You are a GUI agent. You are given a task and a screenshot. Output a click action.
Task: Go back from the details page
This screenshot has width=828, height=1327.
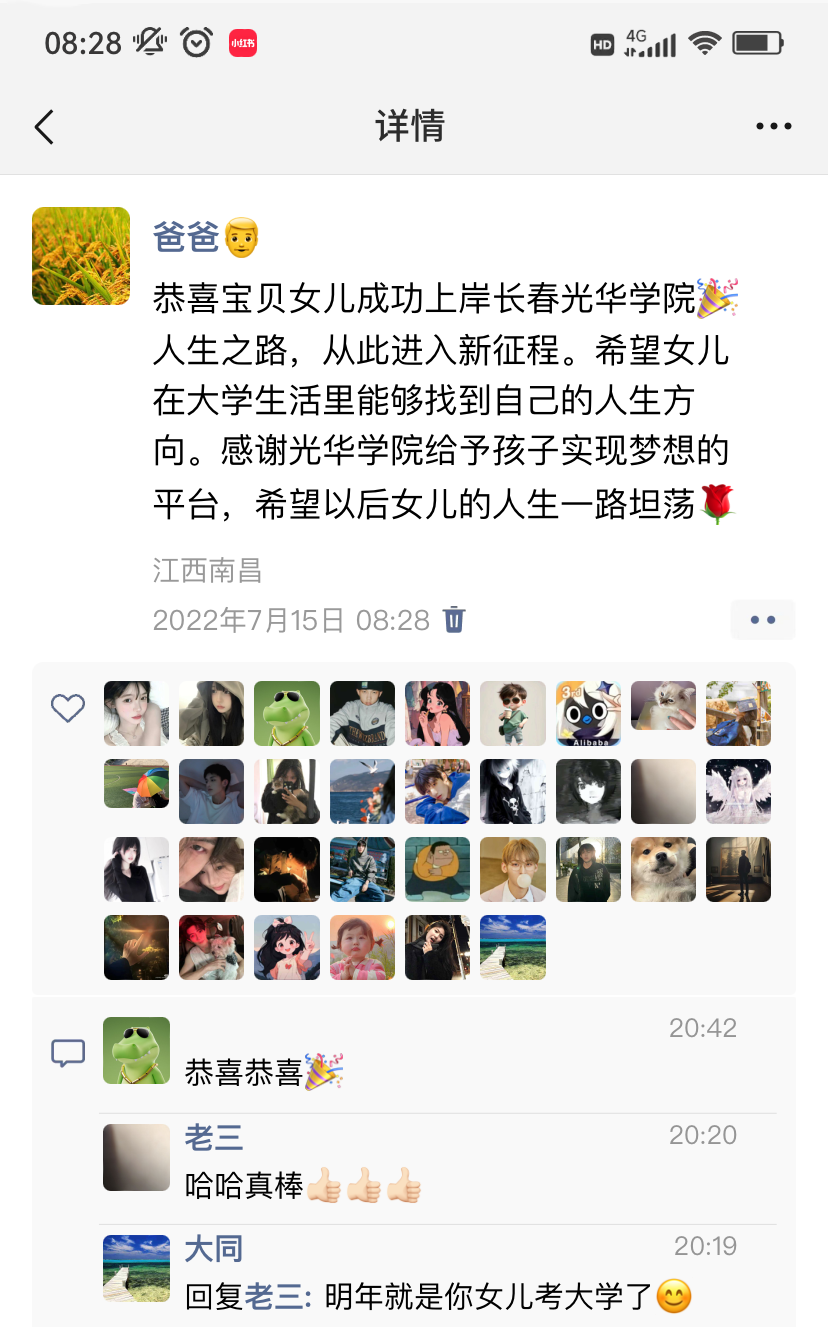pyautogui.click(x=44, y=127)
